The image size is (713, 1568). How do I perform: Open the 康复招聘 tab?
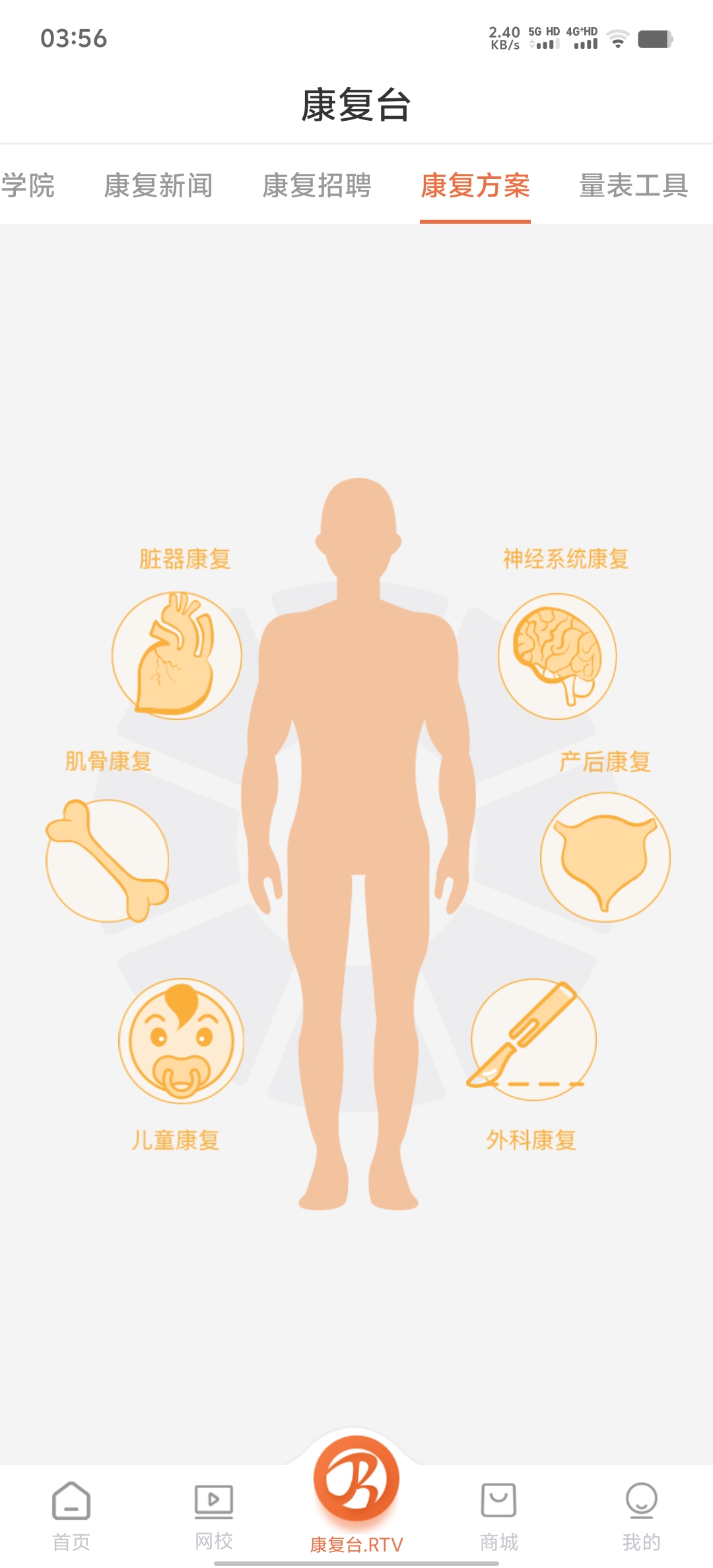tap(317, 185)
